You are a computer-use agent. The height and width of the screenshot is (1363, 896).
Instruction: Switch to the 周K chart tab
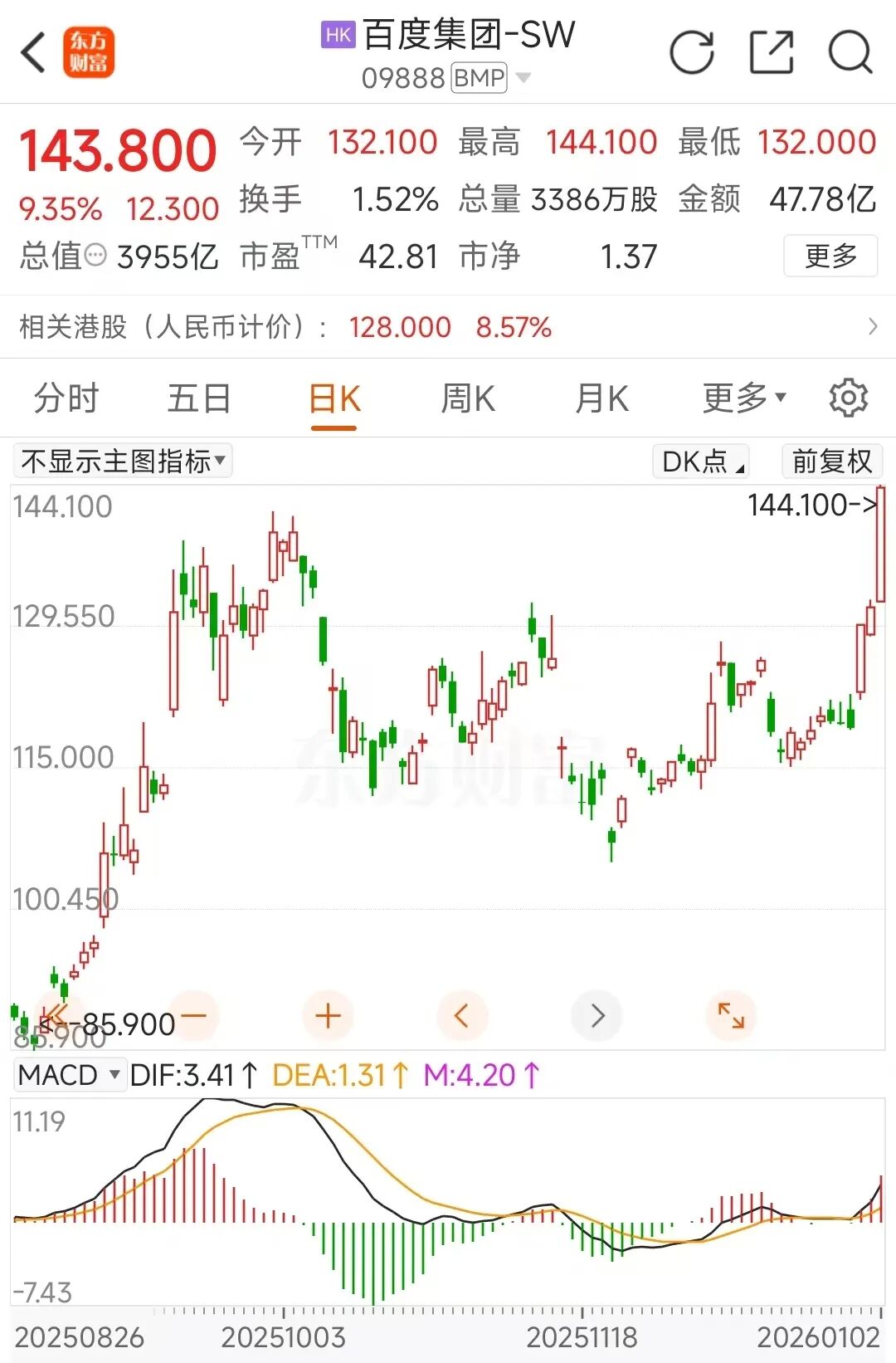click(468, 398)
